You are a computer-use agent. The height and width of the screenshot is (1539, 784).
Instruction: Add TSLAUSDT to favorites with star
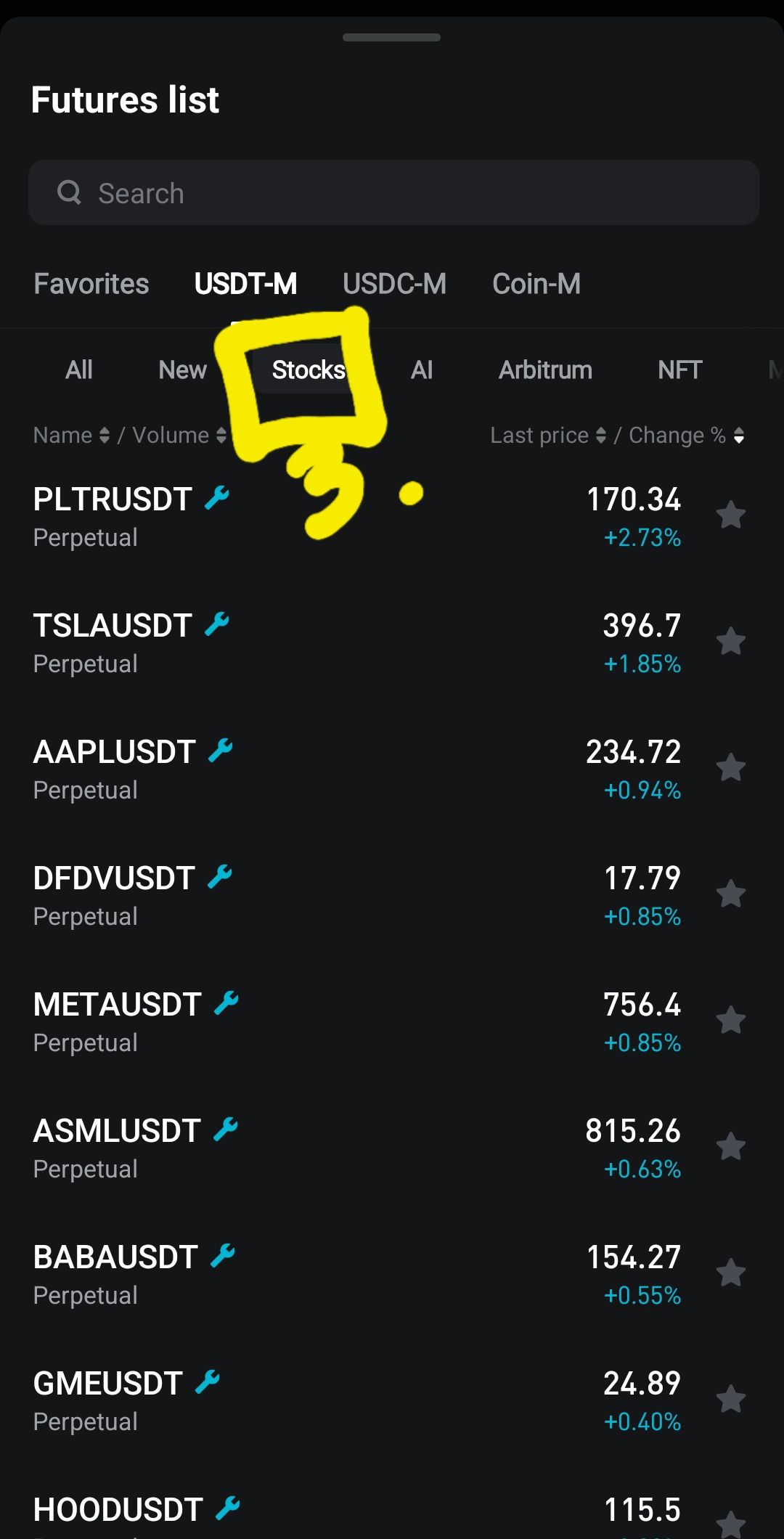coord(731,642)
